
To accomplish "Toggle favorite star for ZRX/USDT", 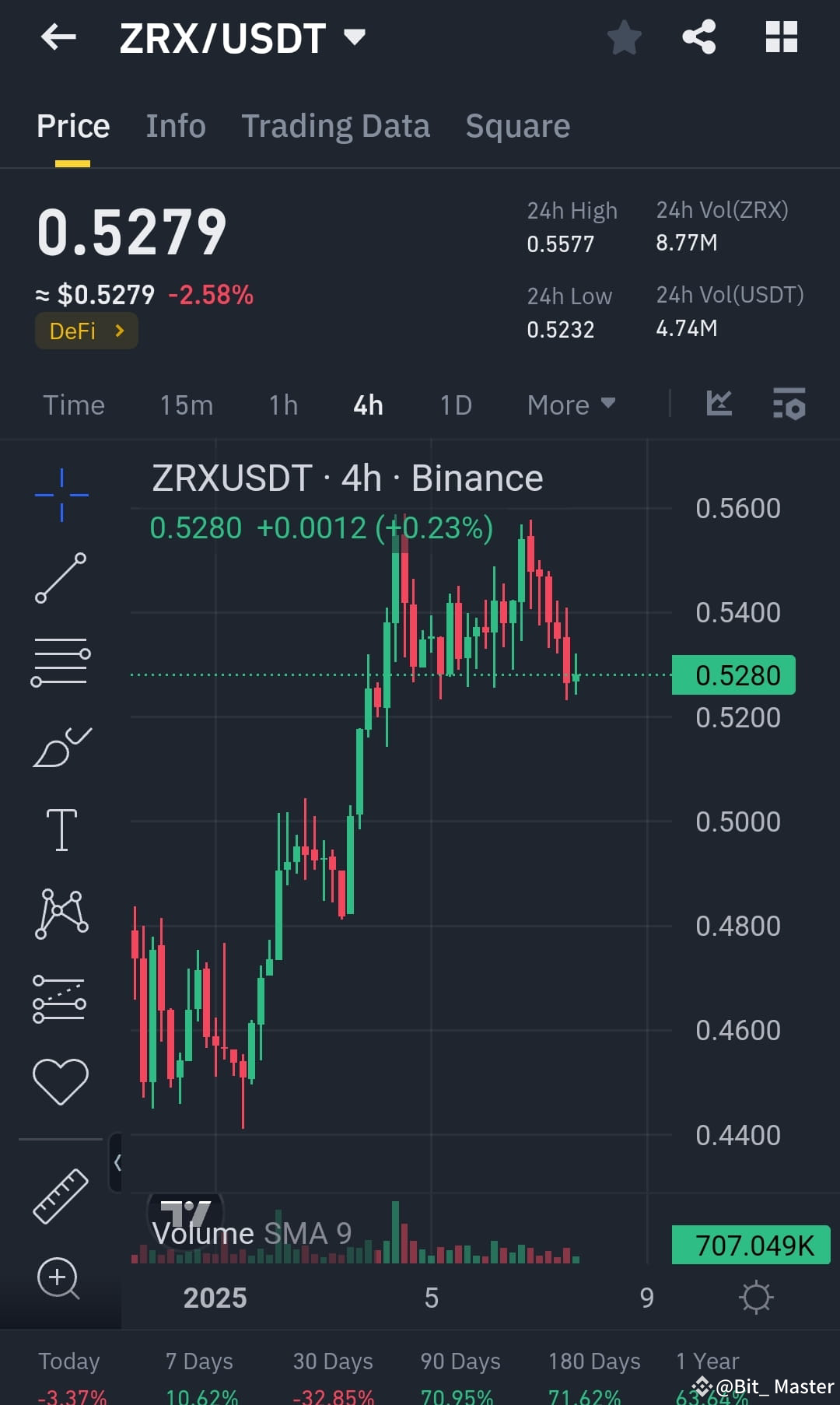I will pos(624,36).
